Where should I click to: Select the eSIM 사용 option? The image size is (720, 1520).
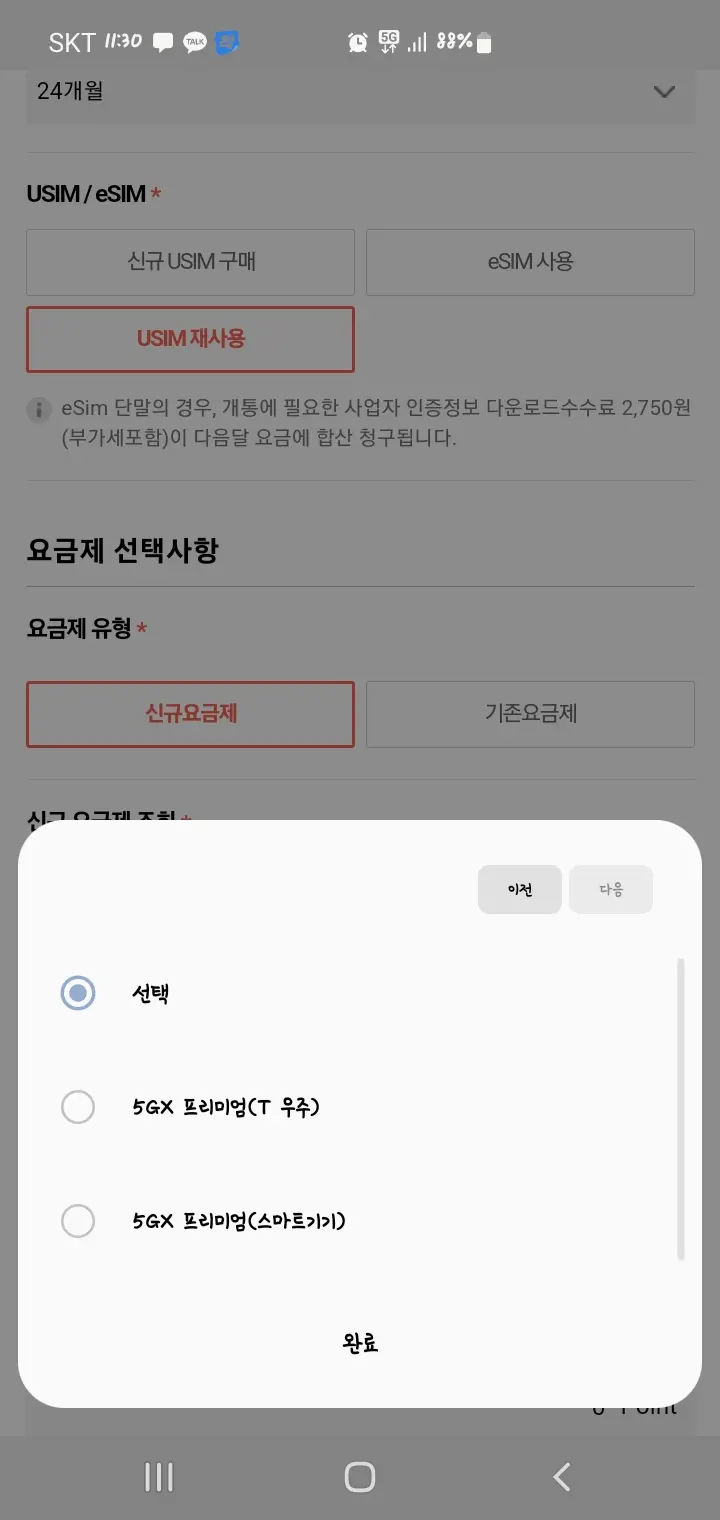[x=530, y=262]
